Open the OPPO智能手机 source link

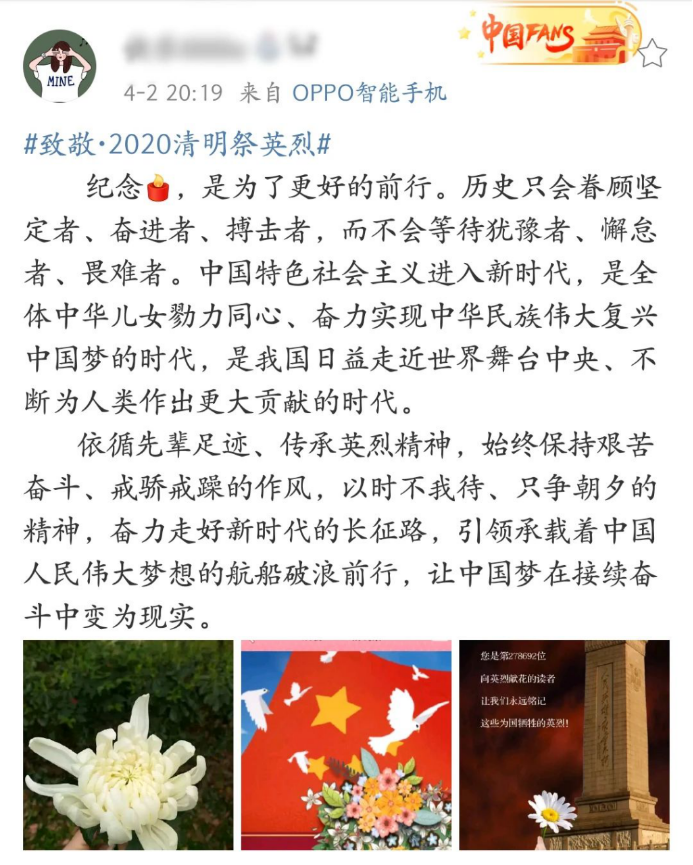[x=369, y=93]
